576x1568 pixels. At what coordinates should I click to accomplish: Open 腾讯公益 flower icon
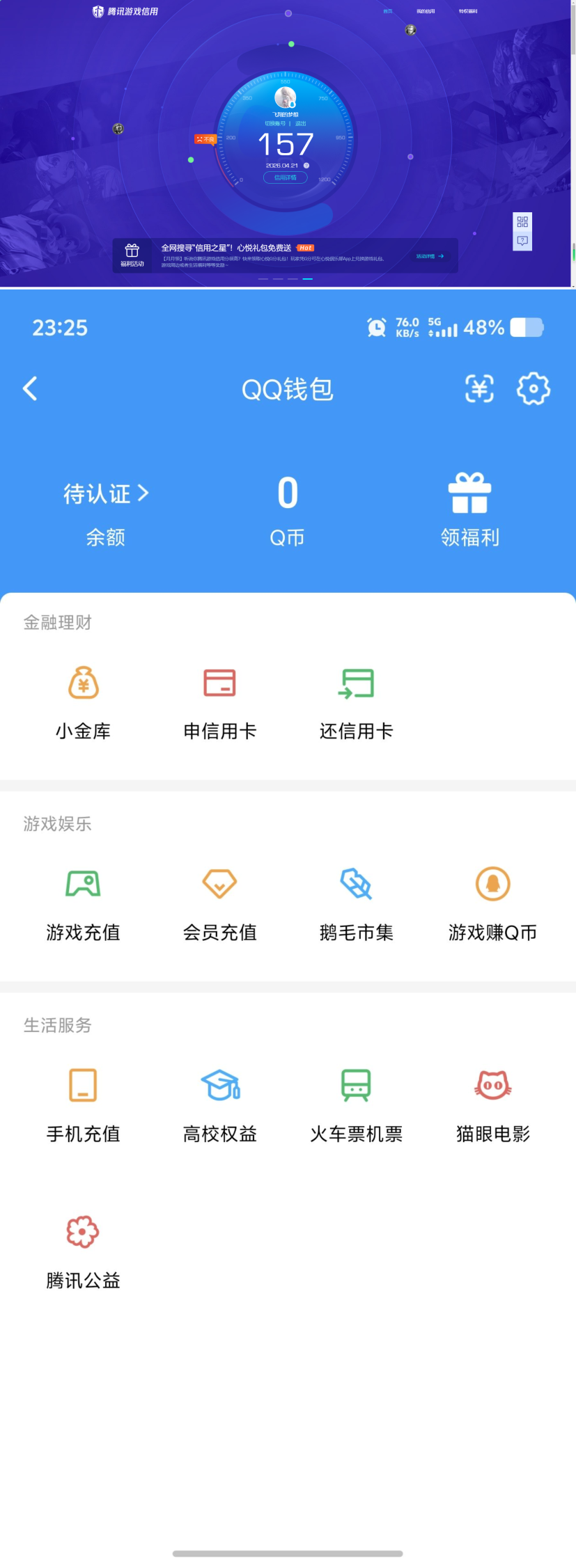click(83, 1232)
